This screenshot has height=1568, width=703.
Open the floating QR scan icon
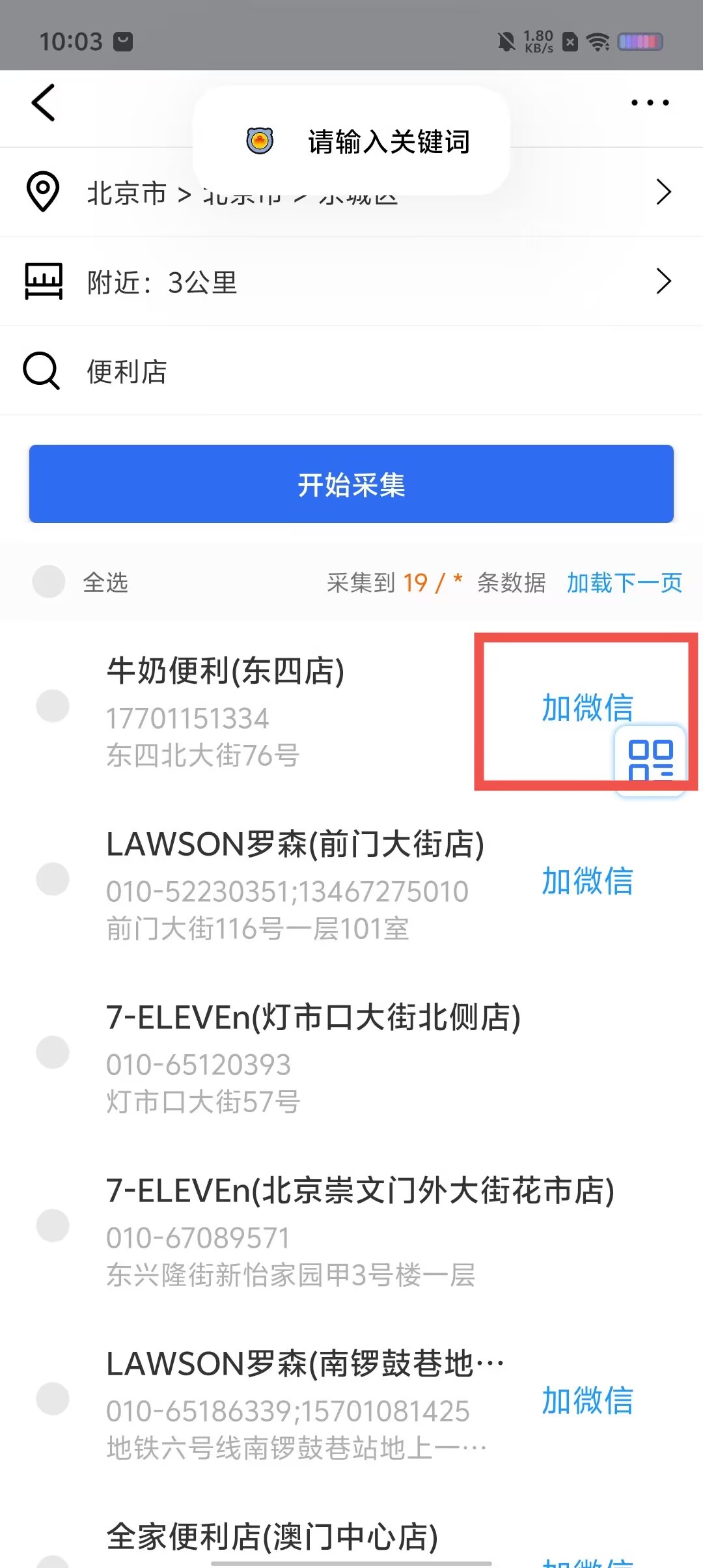(x=650, y=759)
